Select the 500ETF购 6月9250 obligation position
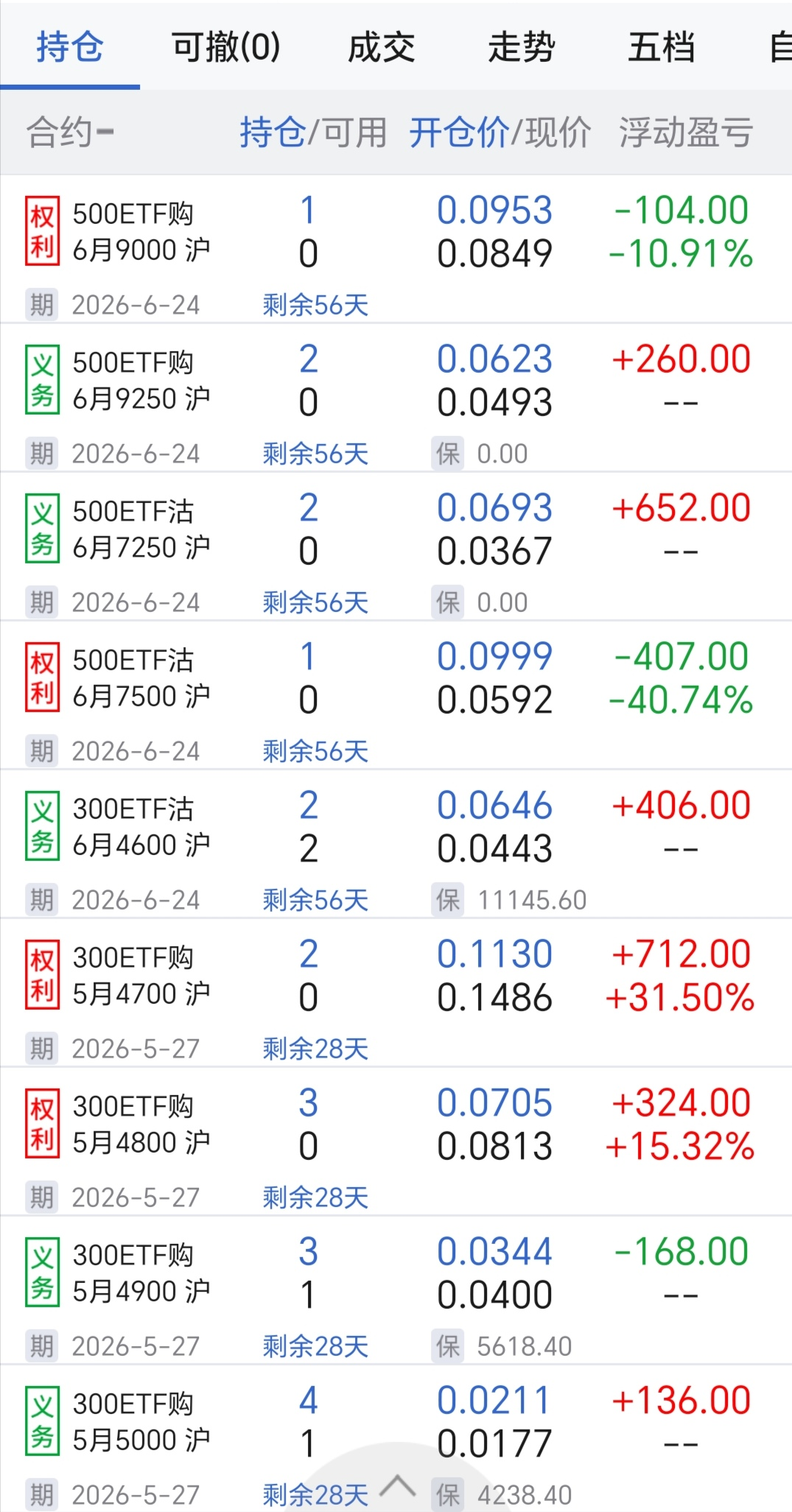Screen dimensions: 792x1512 [x=141, y=381]
